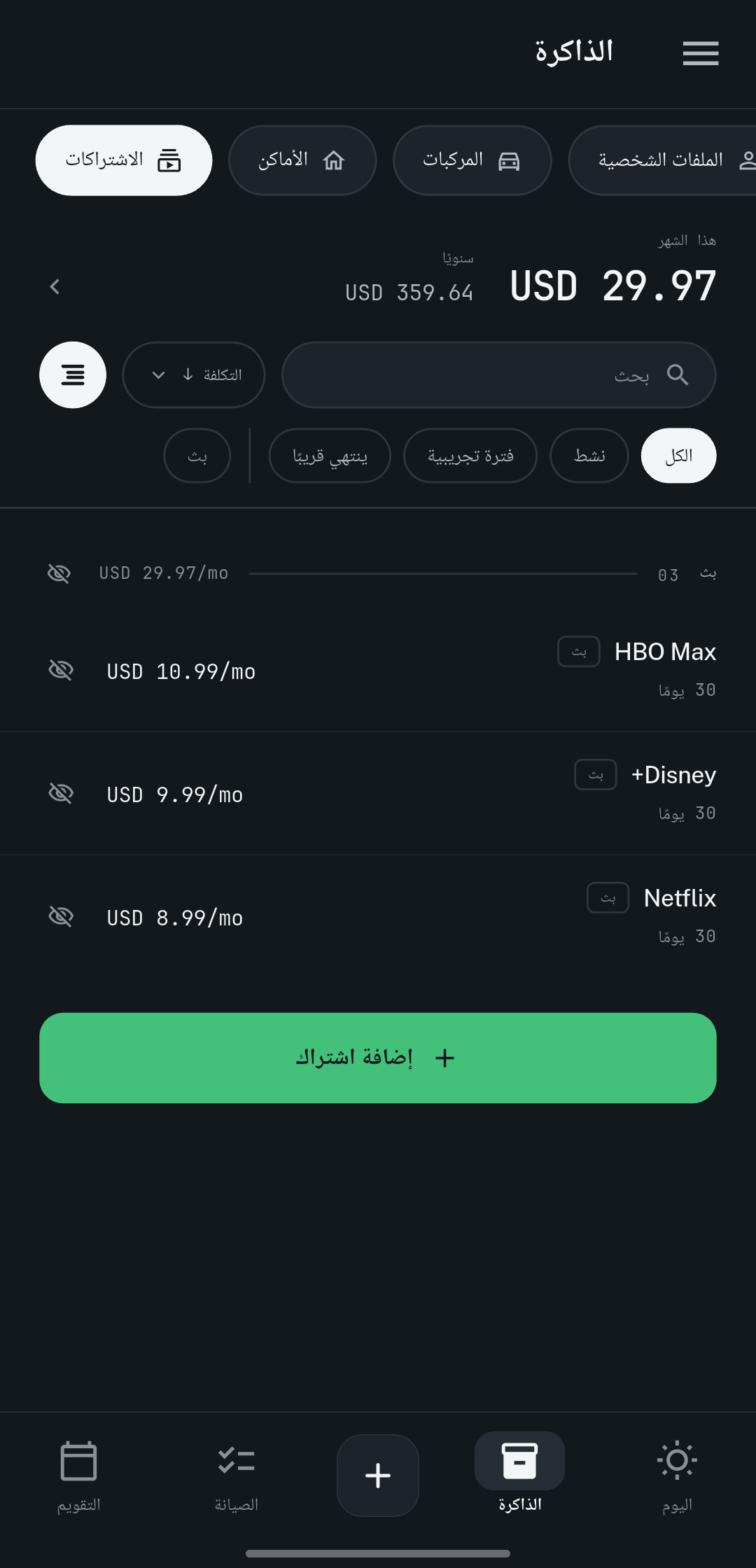Open the hamburger drawer menu
Image resolution: width=756 pixels, height=1568 pixels.
pos(701,53)
